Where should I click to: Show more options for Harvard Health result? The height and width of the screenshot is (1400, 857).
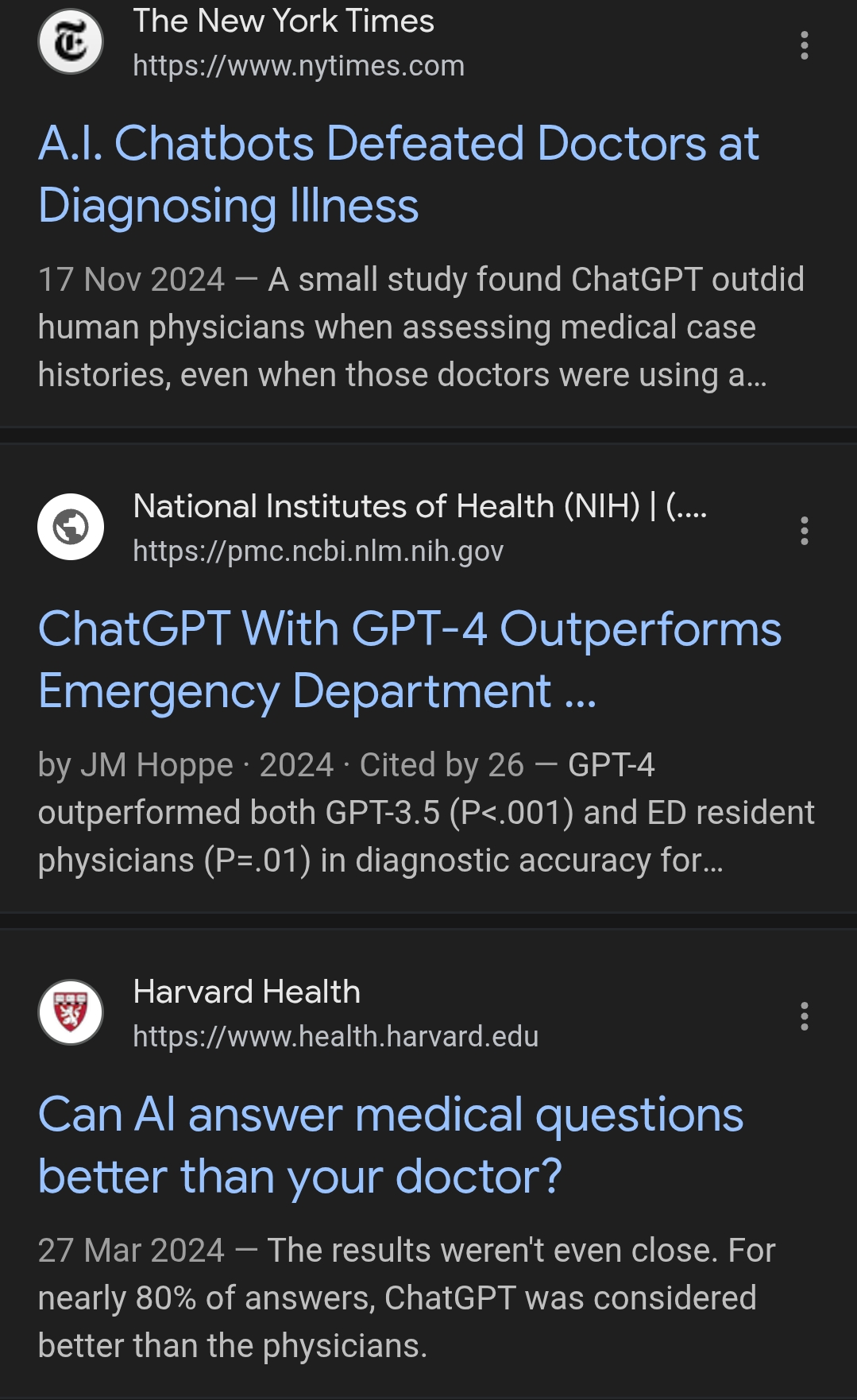click(x=805, y=1016)
